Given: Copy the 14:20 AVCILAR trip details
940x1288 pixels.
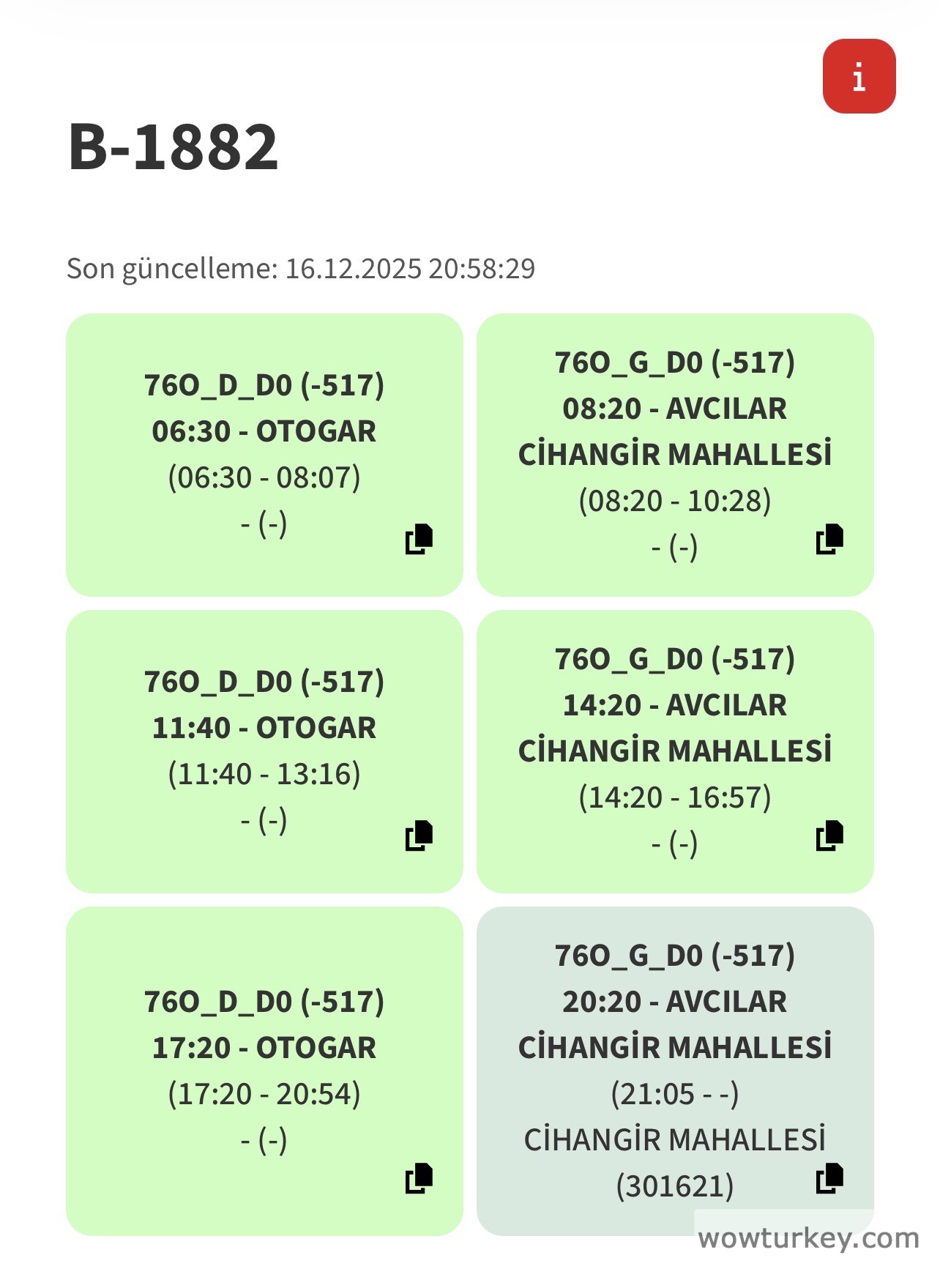Looking at the screenshot, I should tap(829, 835).
